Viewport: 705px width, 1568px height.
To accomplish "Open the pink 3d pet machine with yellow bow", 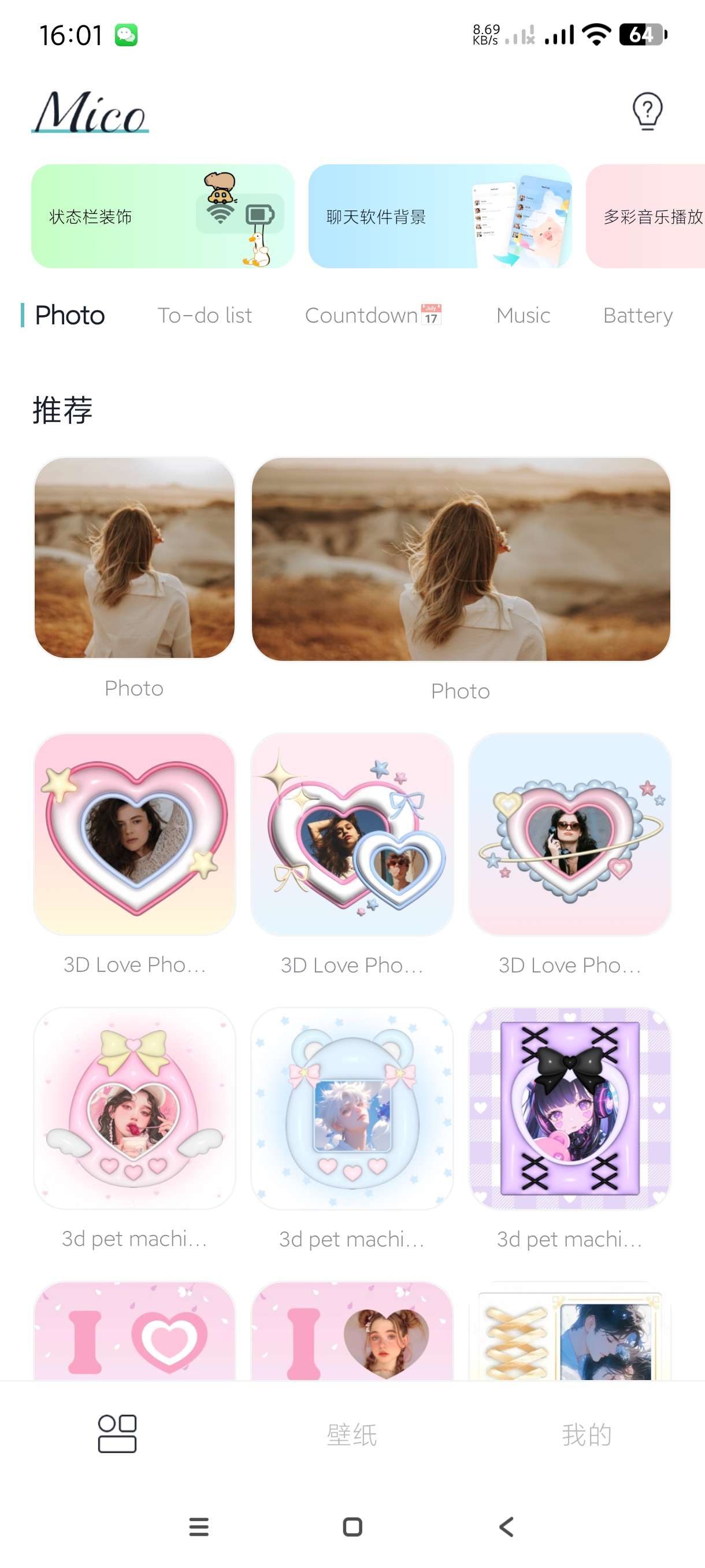I will coord(135,1108).
